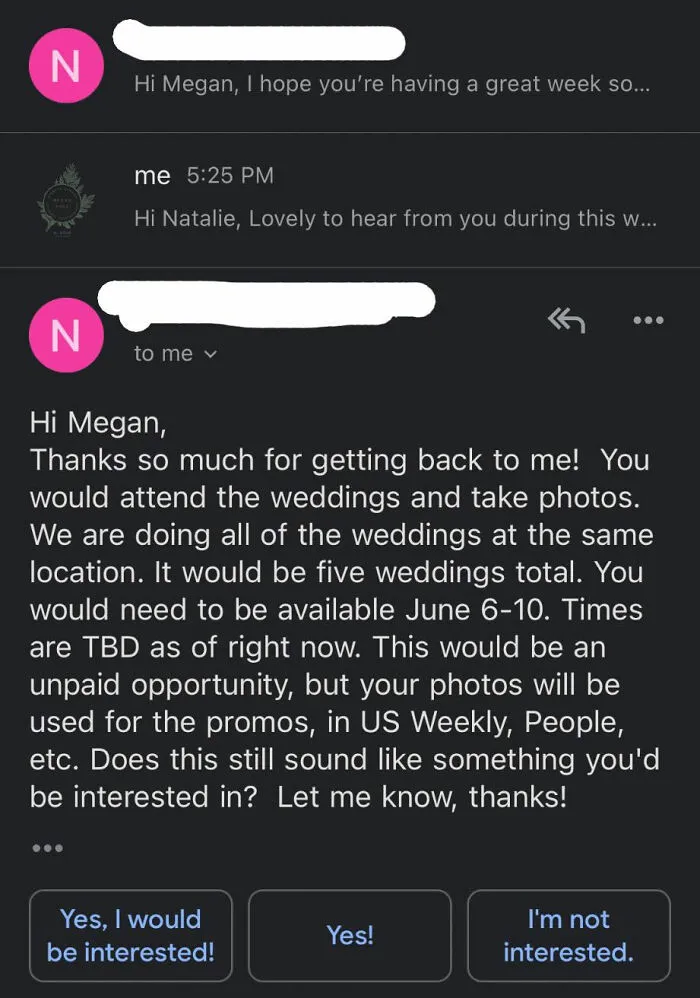Select the 'Yes!' smart reply
The image size is (700, 998).
(x=350, y=936)
